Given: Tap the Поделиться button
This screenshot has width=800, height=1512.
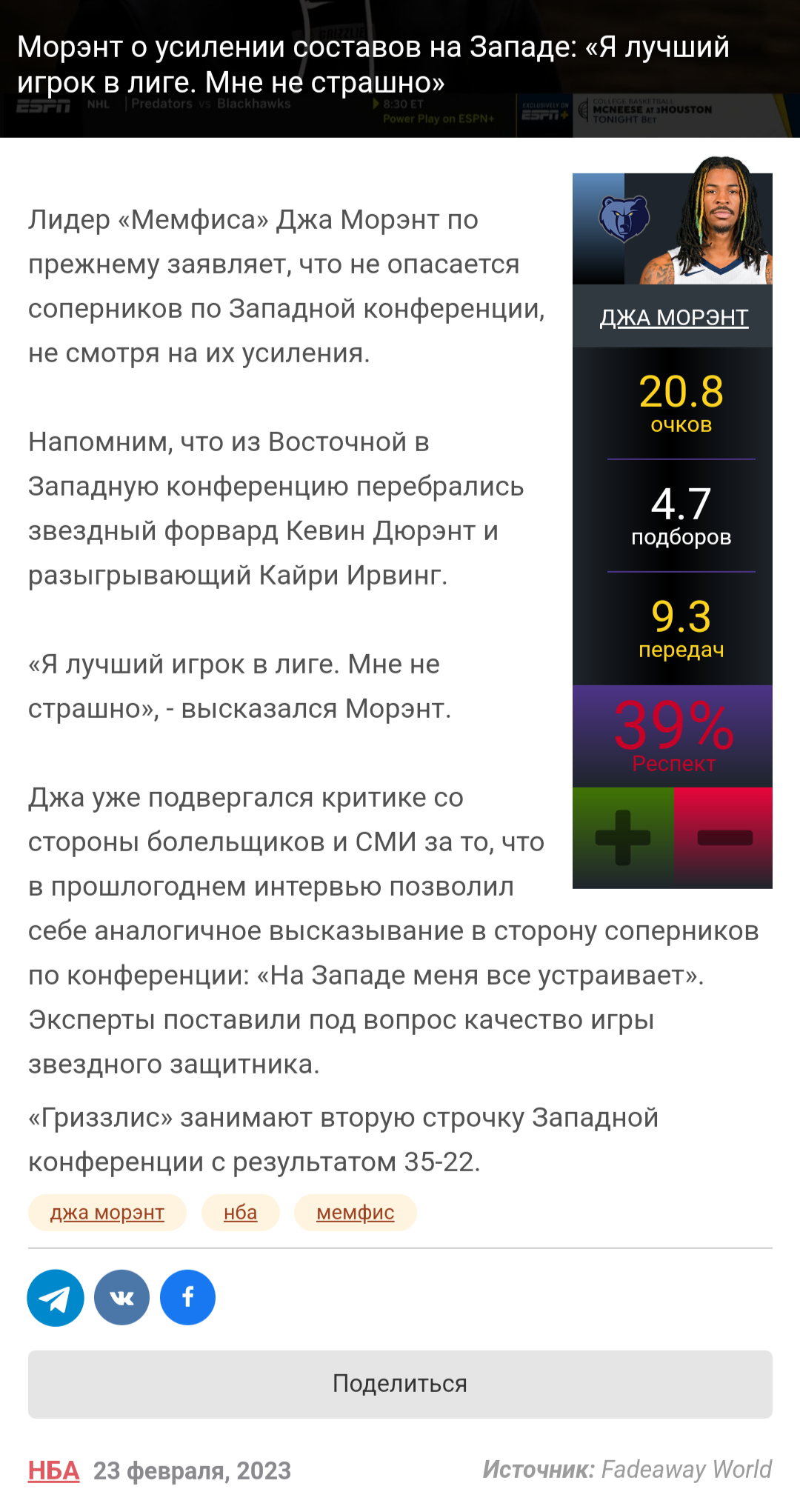Looking at the screenshot, I should tap(400, 1384).
